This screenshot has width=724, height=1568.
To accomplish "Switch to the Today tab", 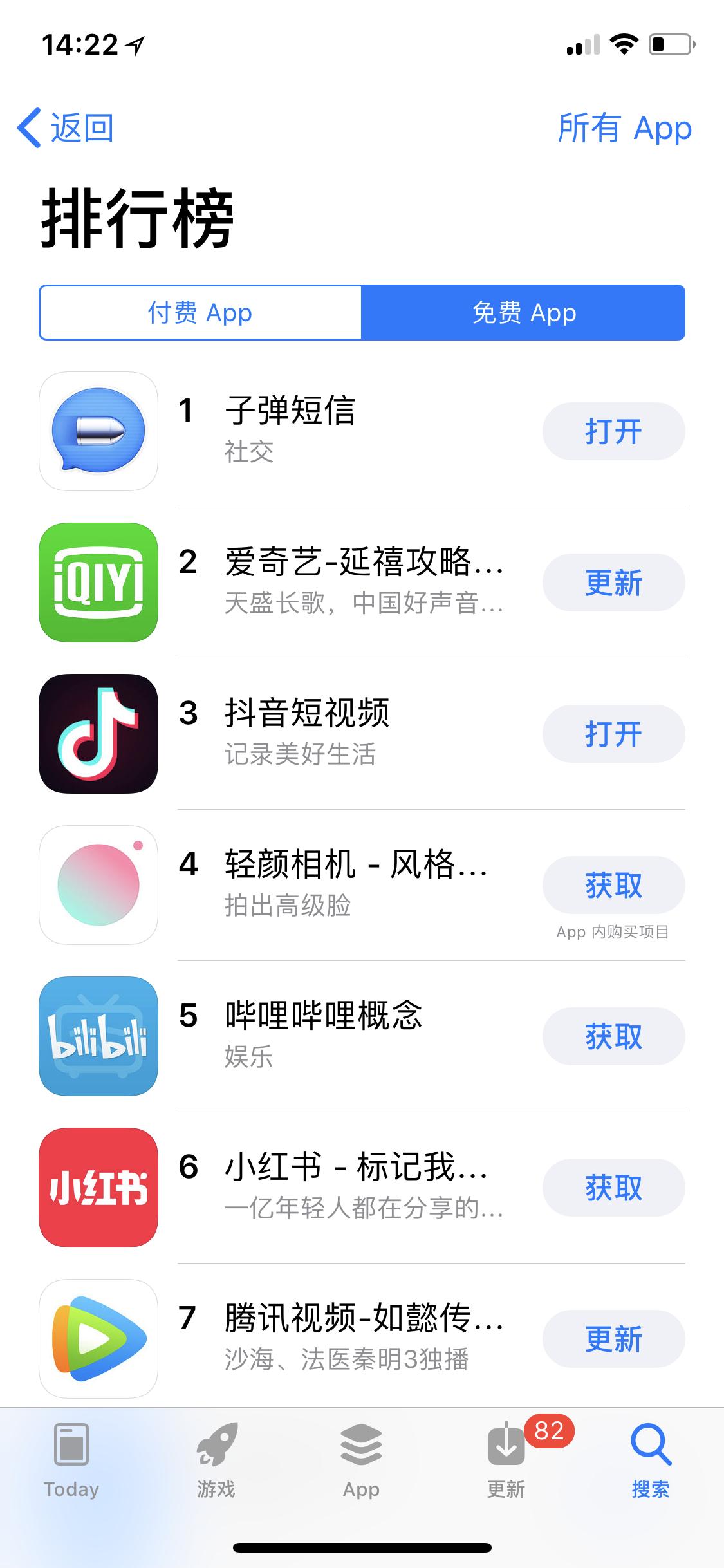I will pos(71,1457).
